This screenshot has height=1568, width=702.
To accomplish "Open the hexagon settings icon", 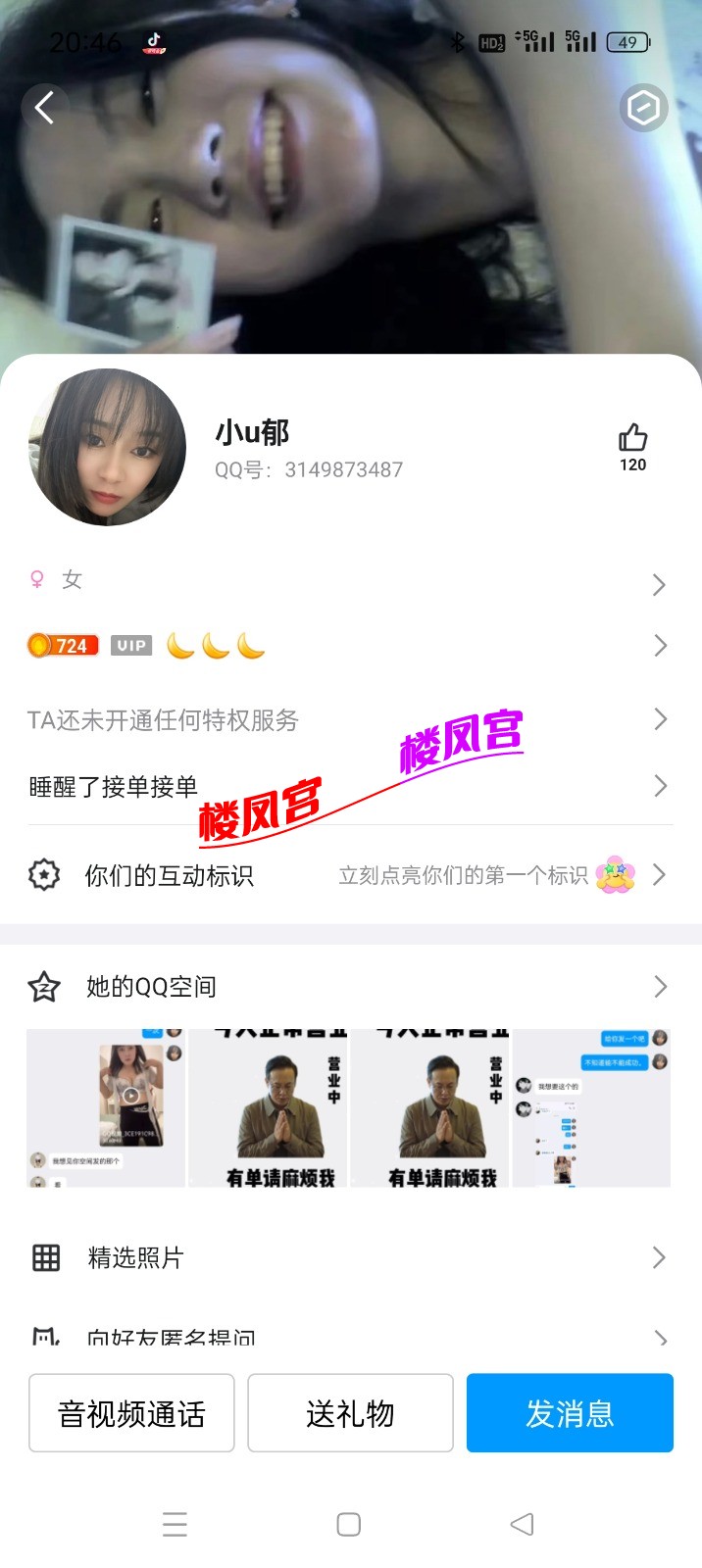I will pos(643,108).
